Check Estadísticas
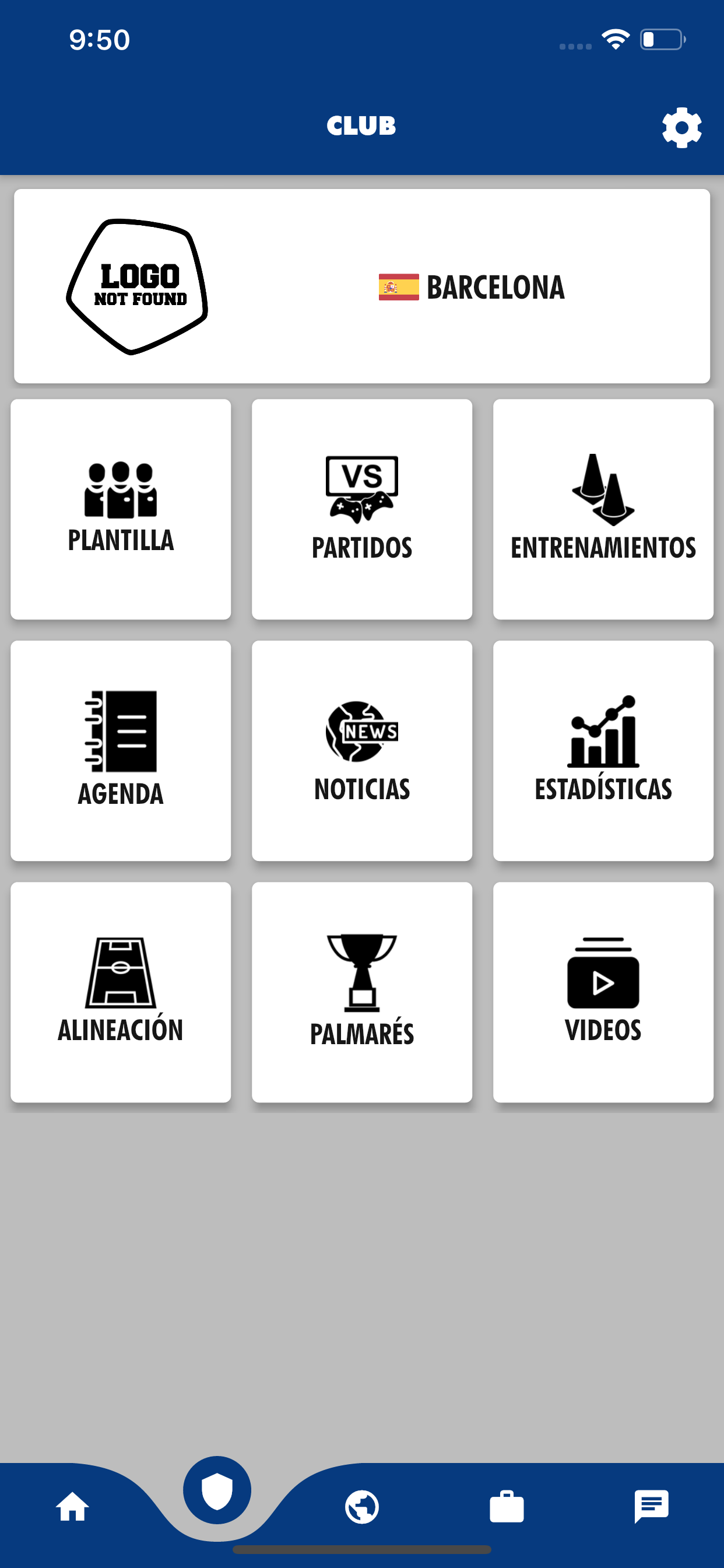 (x=603, y=751)
